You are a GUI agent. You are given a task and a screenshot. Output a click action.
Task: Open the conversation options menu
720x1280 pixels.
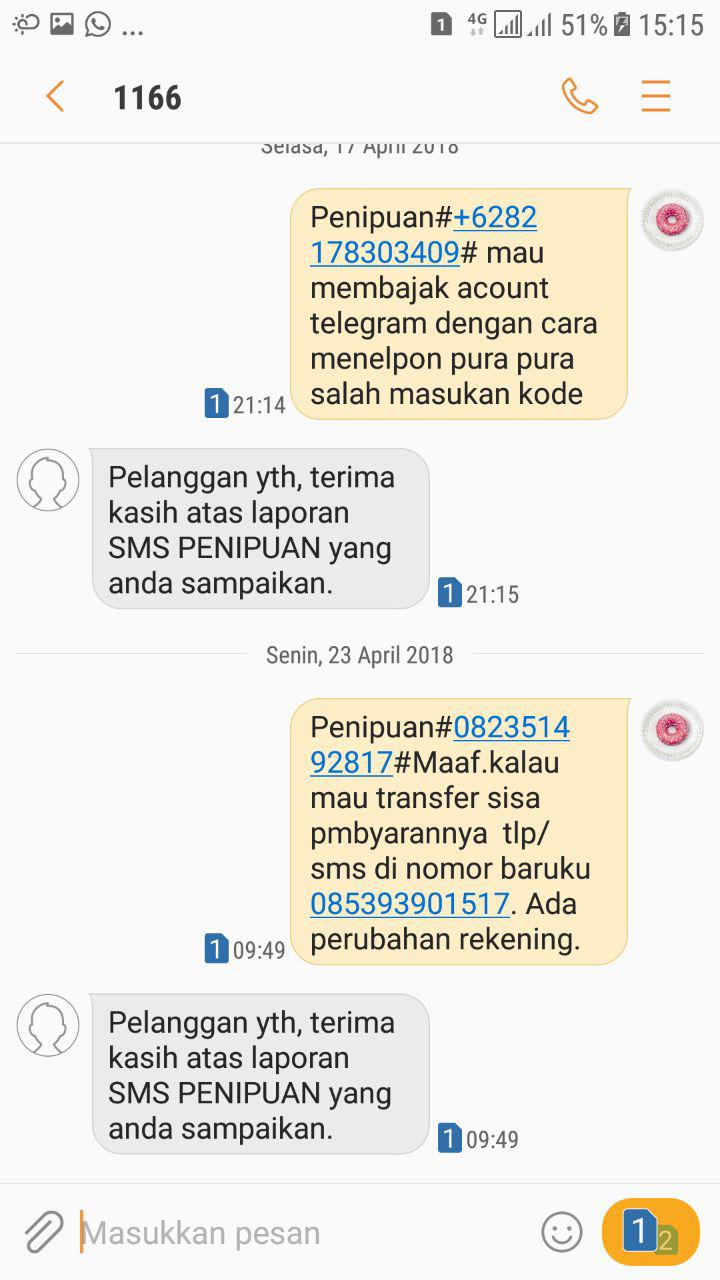pos(655,97)
